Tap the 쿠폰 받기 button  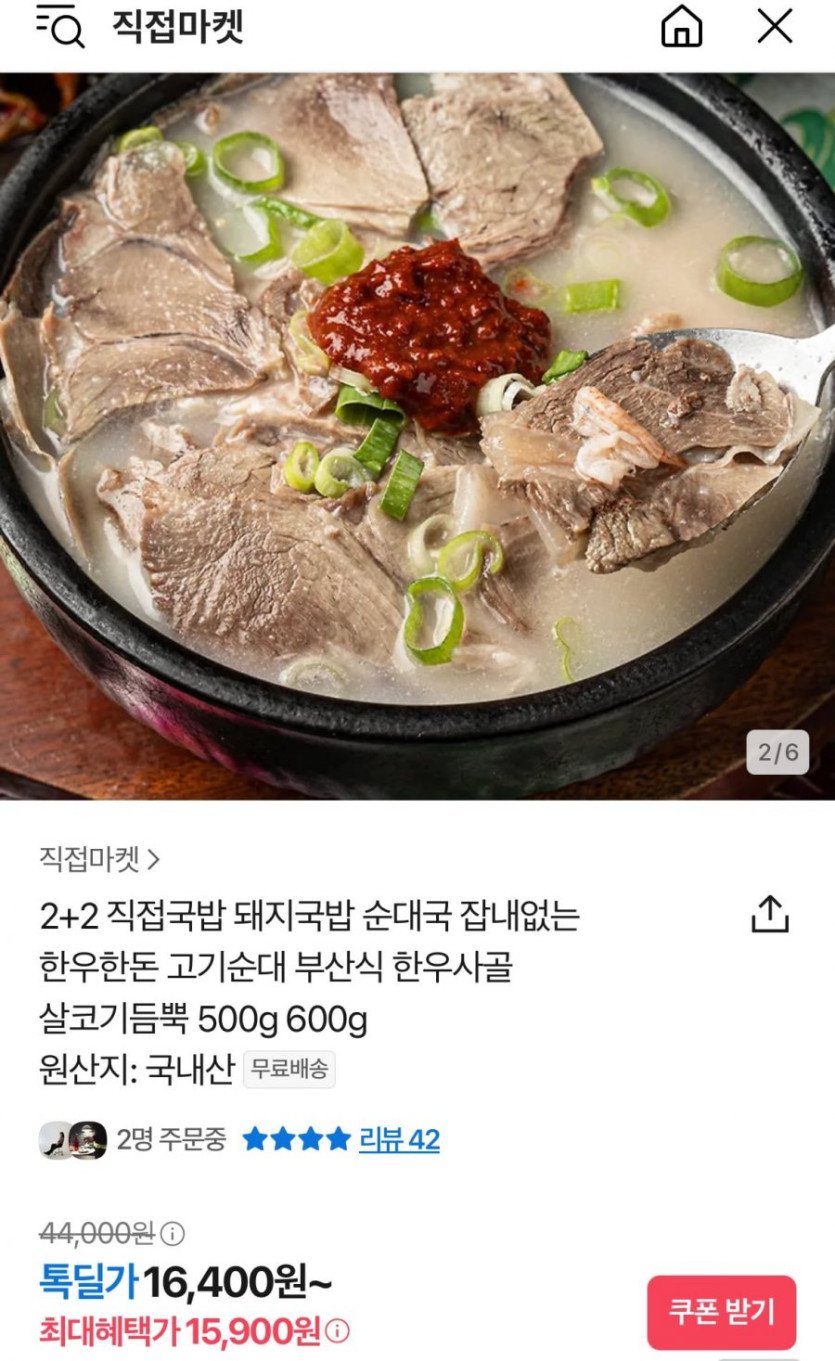point(721,1311)
